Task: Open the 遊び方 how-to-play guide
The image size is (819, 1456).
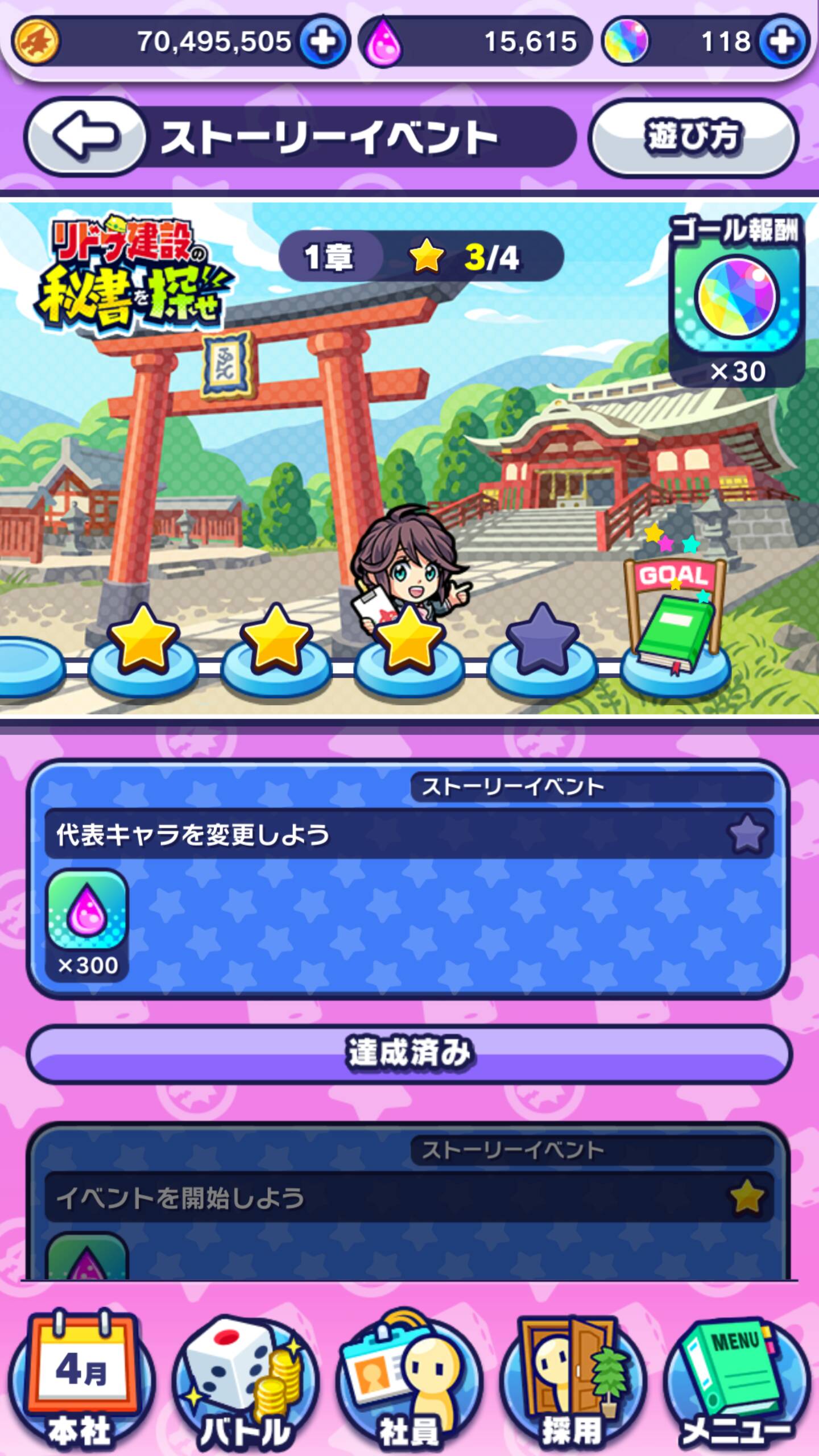Action: click(x=693, y=136)
